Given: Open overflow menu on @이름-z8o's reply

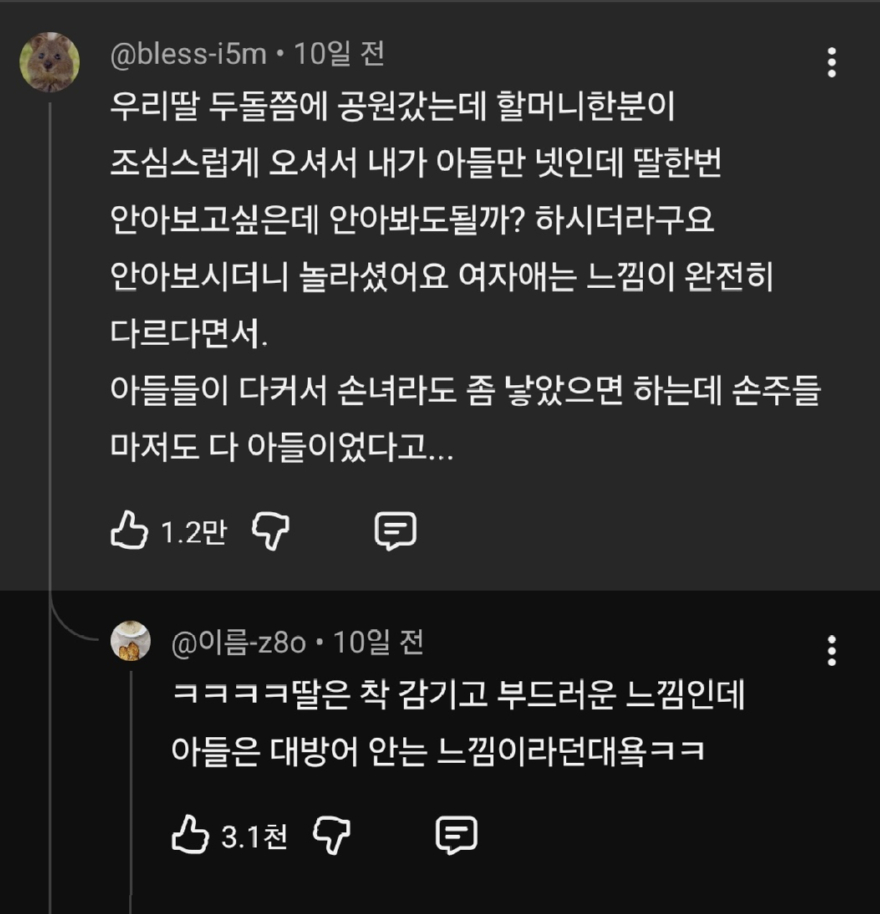Looking at the screenshot, I should coord(831,650).
